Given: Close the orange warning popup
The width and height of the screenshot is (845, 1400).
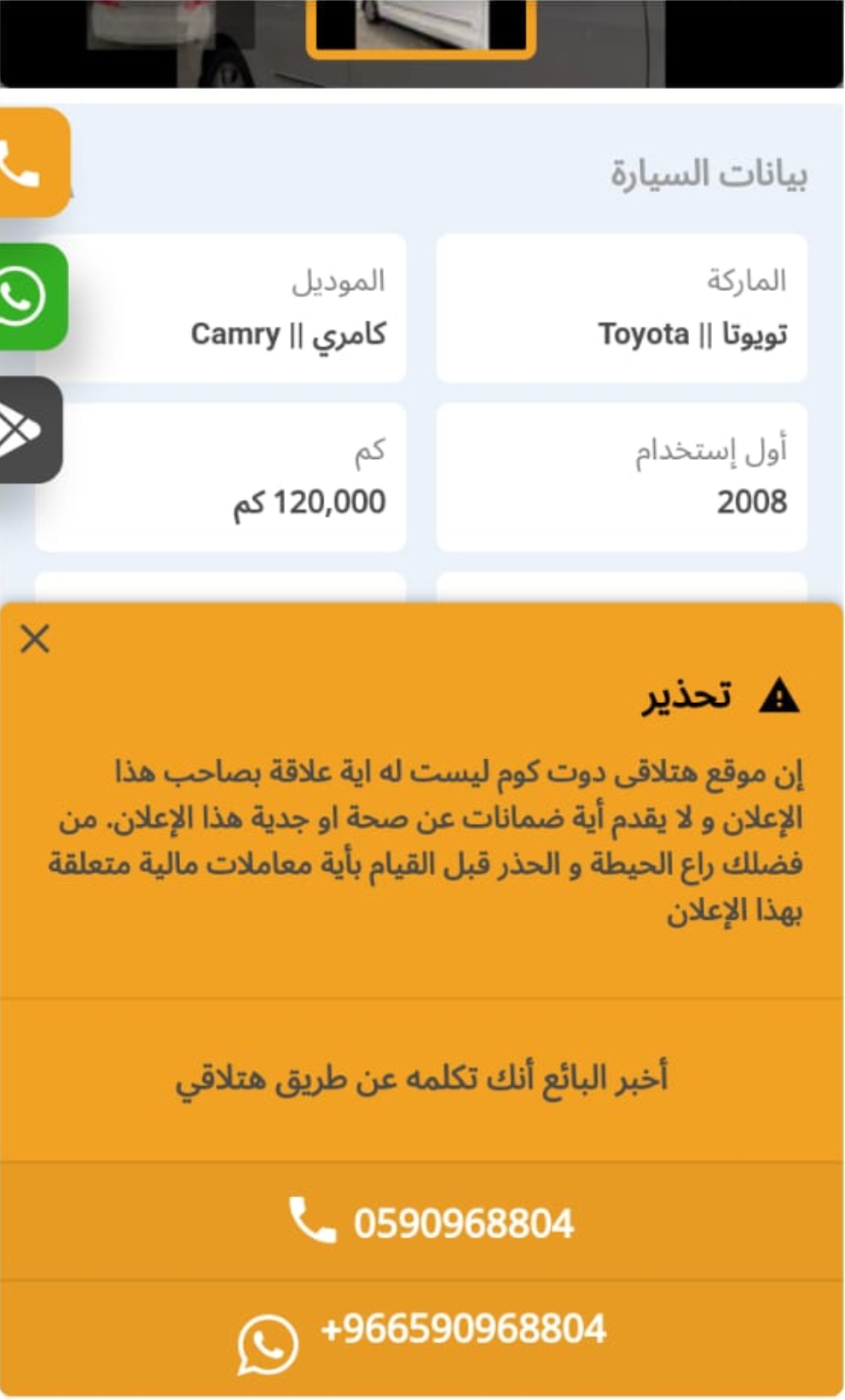Looking at the screenshot, I should click(x=35, y=638).
